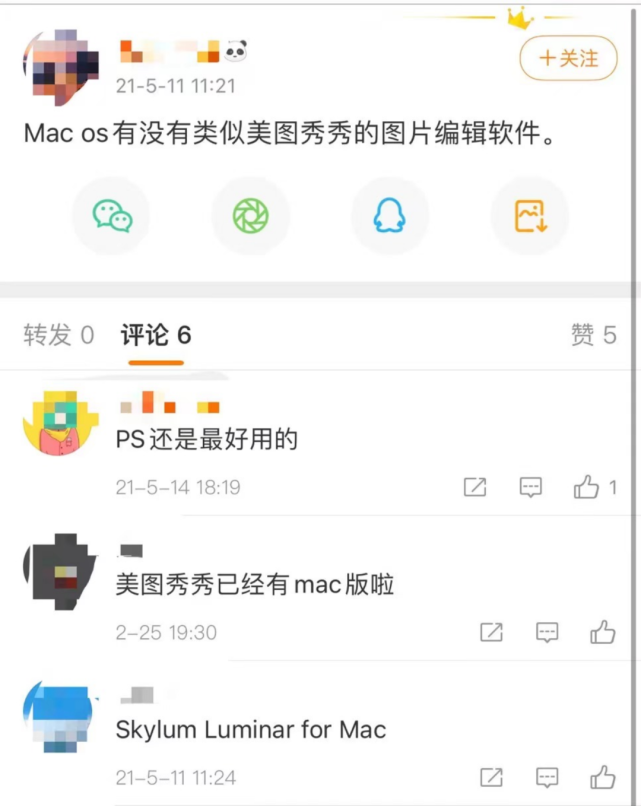The height and width of the screenshot is (806, 641).
Task: Open the 赞 likes tab
Action: (593, 335)
